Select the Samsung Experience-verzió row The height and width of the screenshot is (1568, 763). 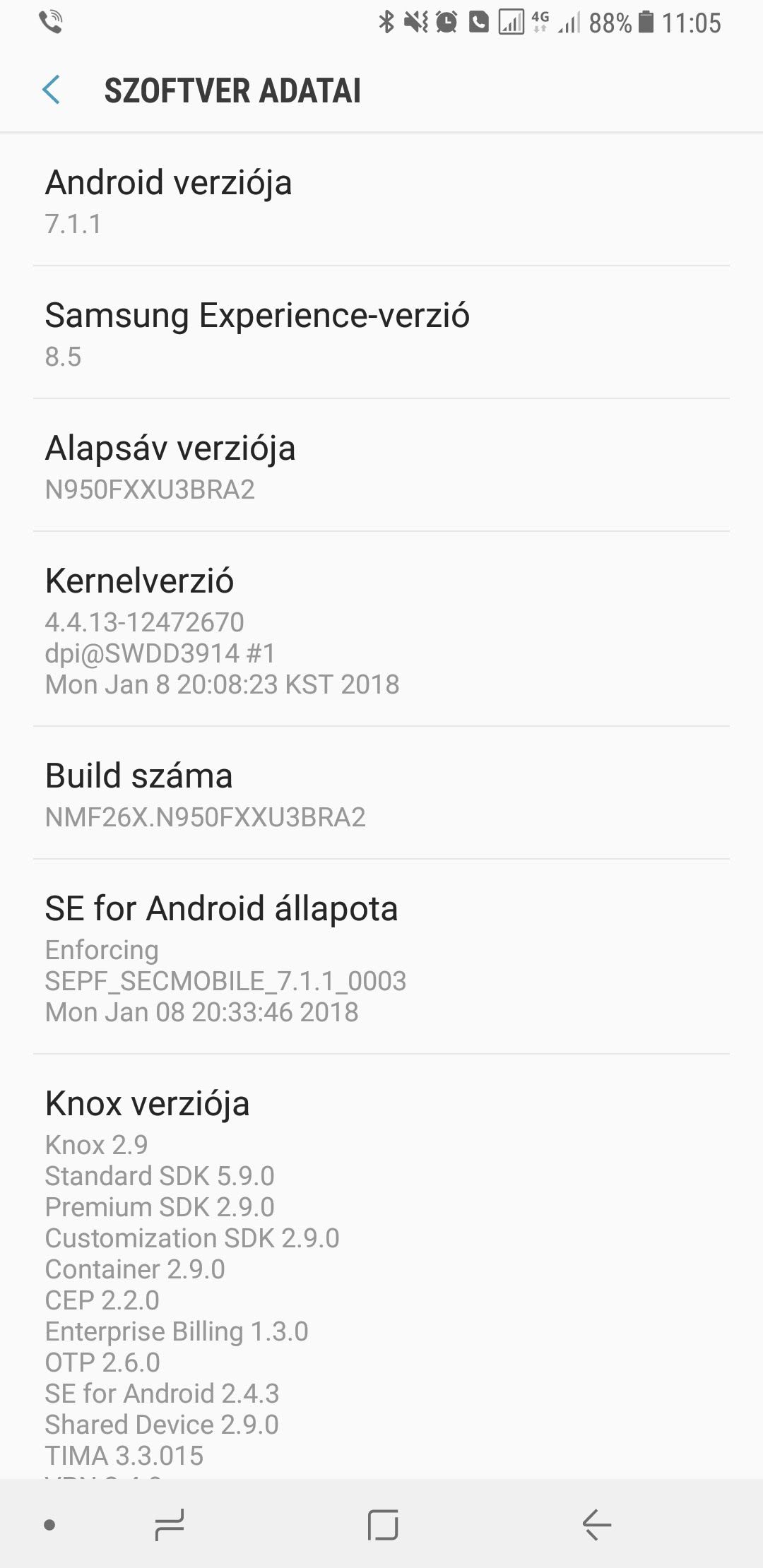(381, 333)
